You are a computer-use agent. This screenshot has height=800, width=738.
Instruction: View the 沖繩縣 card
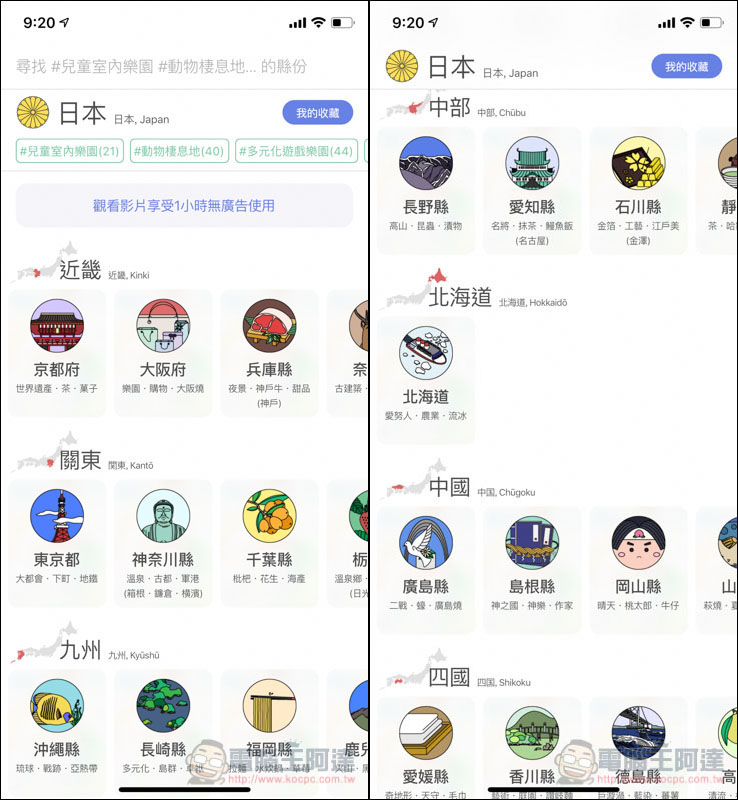(57, 730)
